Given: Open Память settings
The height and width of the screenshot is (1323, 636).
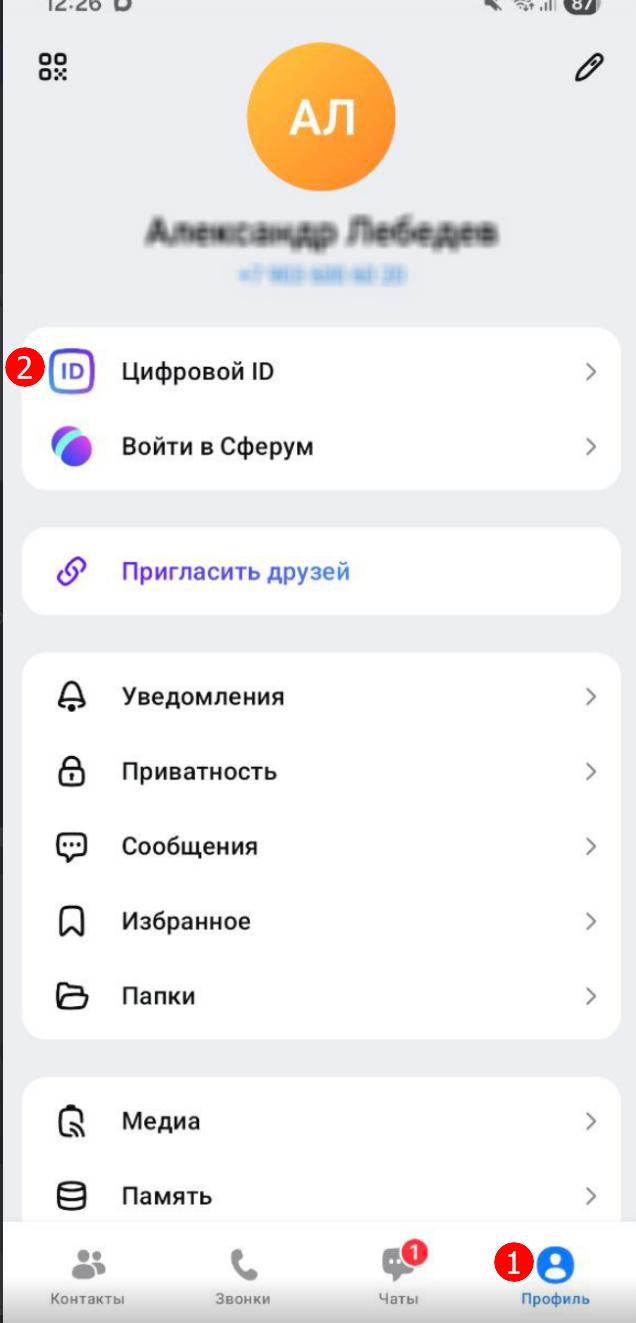Looking at the screenshot, I should (x=320, y=1195).
